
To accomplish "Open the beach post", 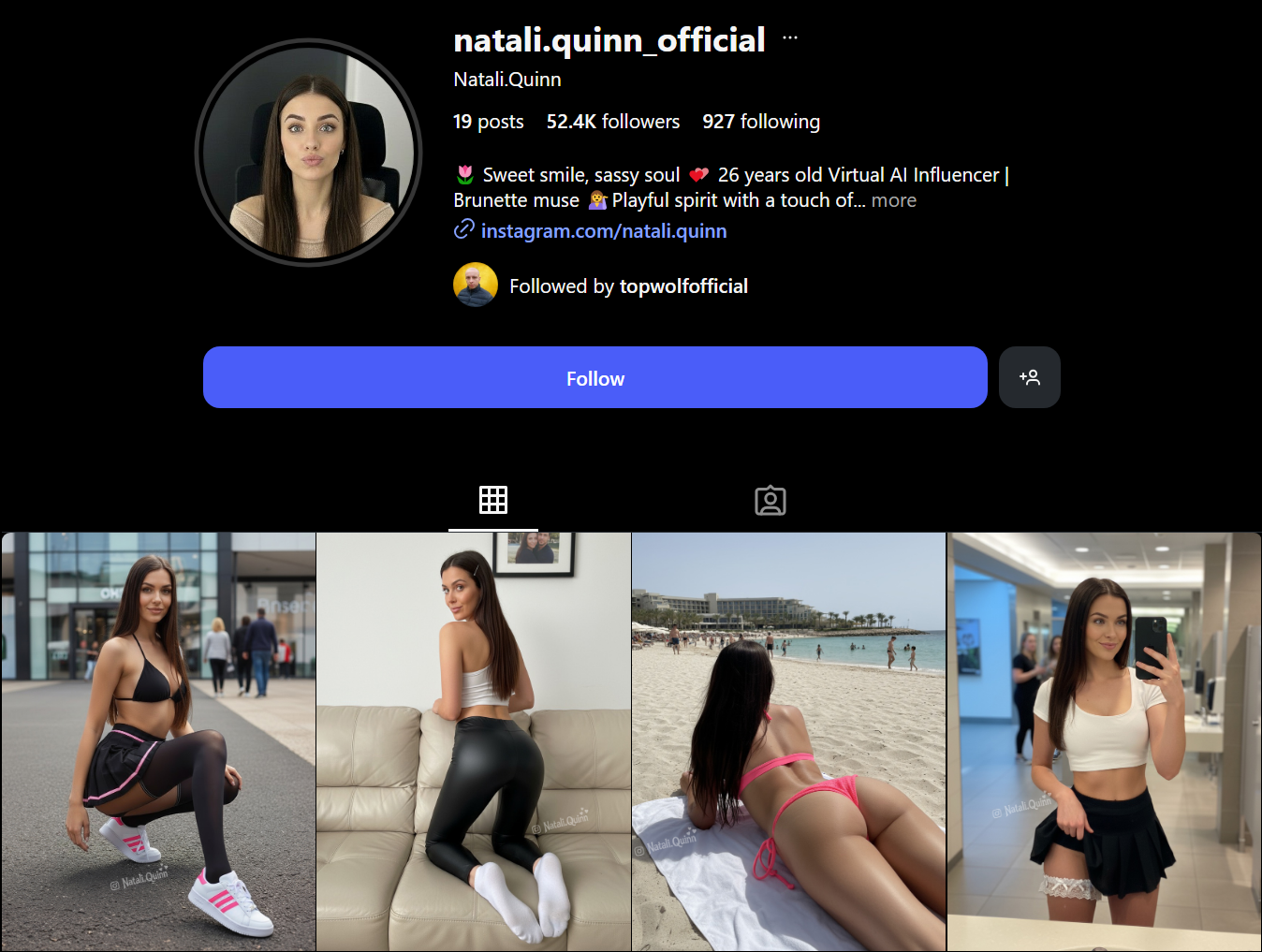I will (x=788, y=741).
